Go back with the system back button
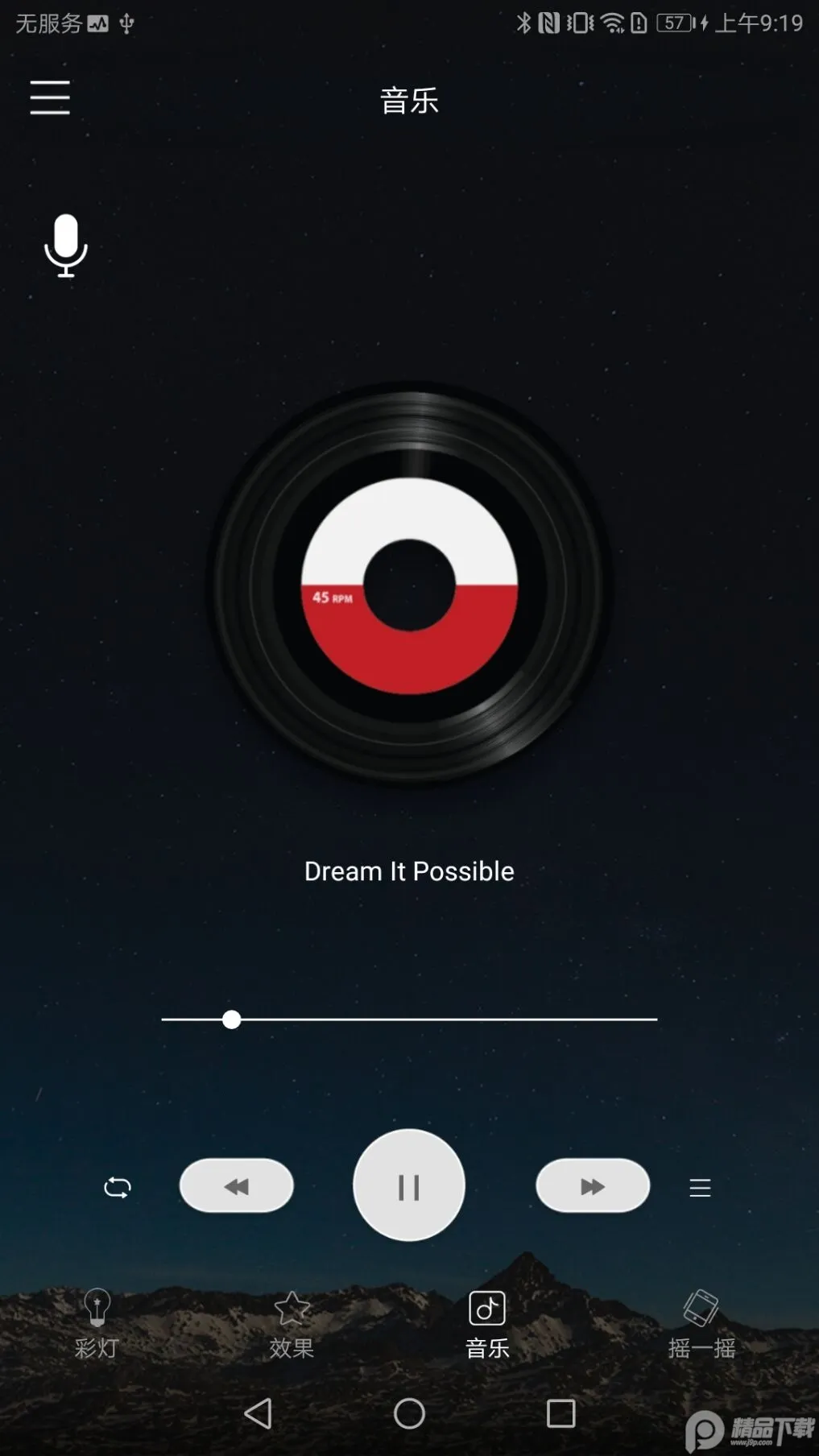 (258, 1413)
